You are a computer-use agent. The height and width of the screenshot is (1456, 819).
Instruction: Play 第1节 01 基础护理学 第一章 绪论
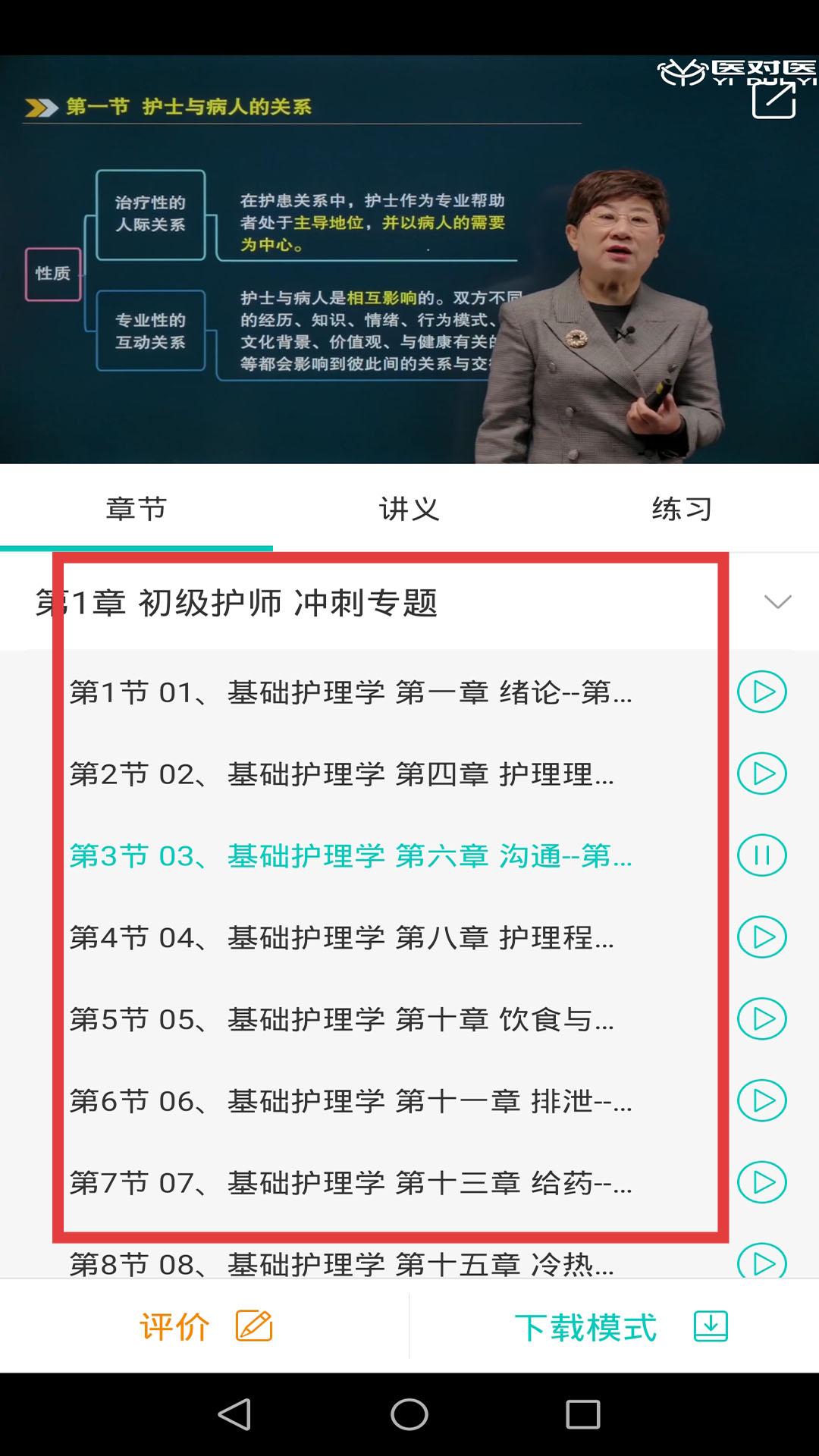pyautogui.click(x=762, y=692)
